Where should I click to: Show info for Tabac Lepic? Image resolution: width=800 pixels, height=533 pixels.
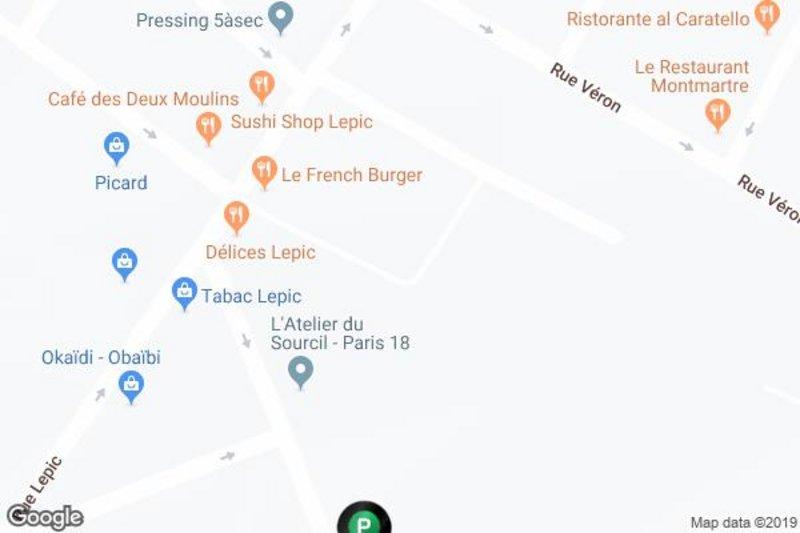point(184,293)
